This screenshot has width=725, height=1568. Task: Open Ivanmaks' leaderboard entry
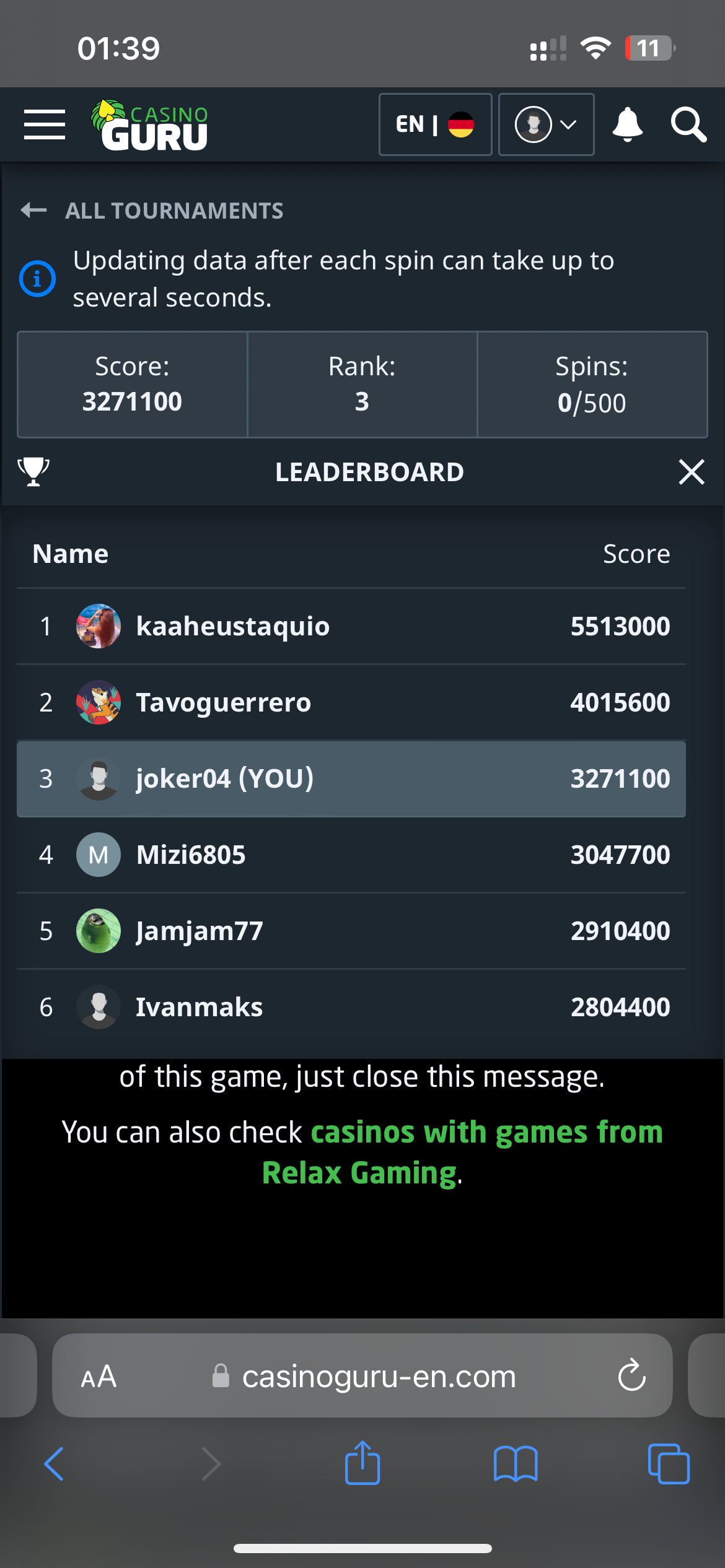click(x=200, y=1007)
